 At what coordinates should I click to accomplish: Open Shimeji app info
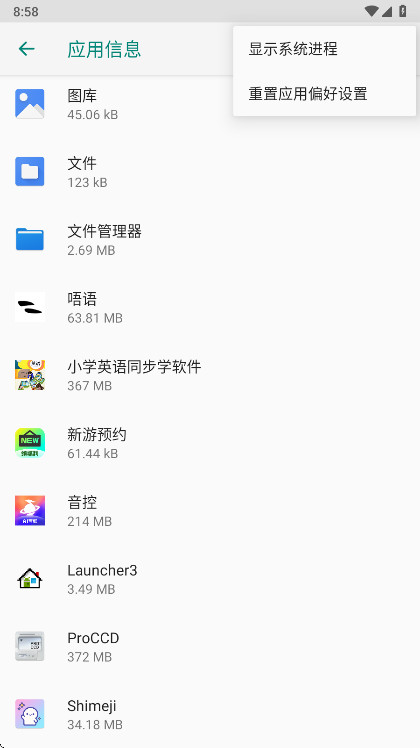(210, 713)
